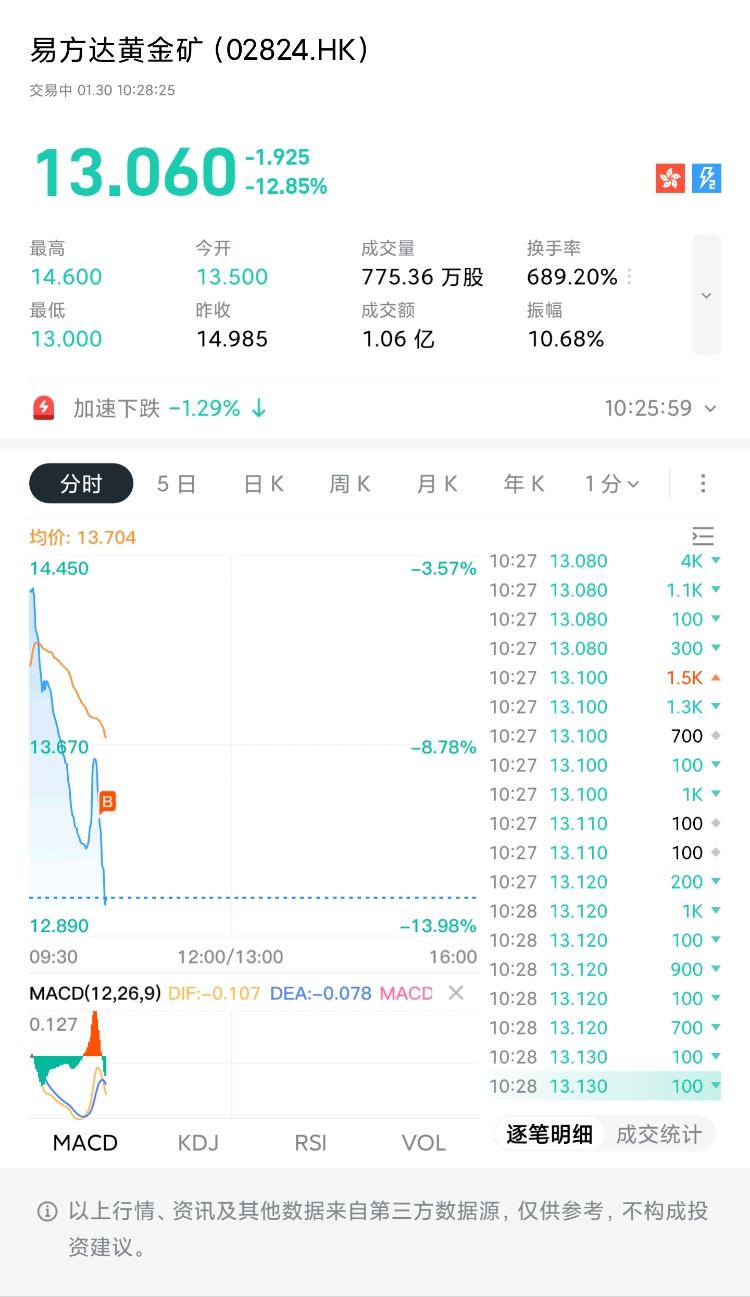Image resolution: width=750 pixels, height=1297 pixels.
Task: Select the 逐笔明细 tab
Action: click(x=550, y=1134)
